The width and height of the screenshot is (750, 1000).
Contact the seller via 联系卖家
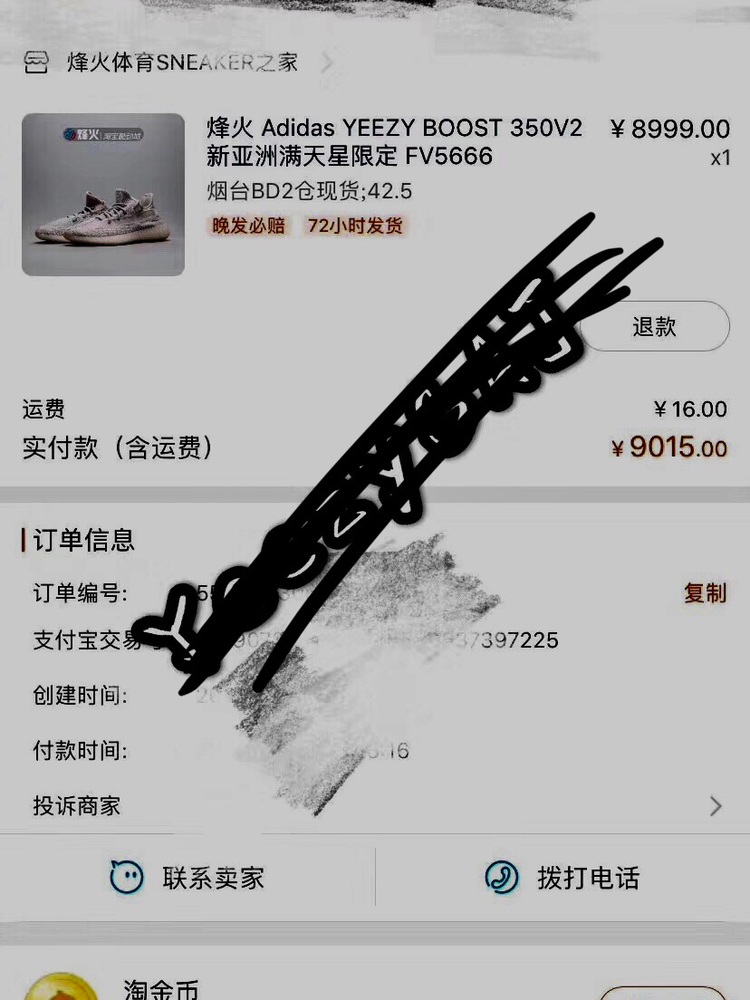tap(188, 878)
